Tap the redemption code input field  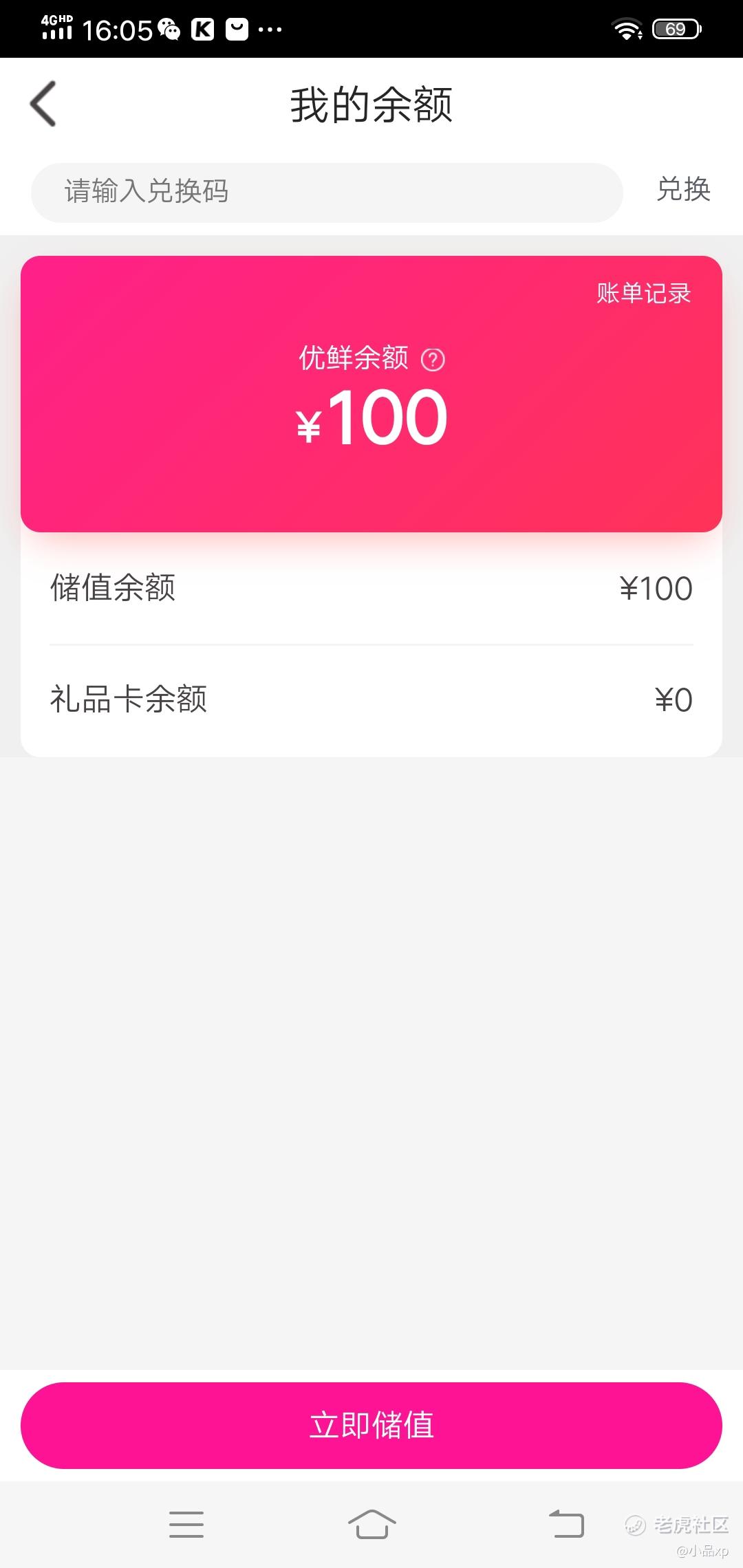327,193
